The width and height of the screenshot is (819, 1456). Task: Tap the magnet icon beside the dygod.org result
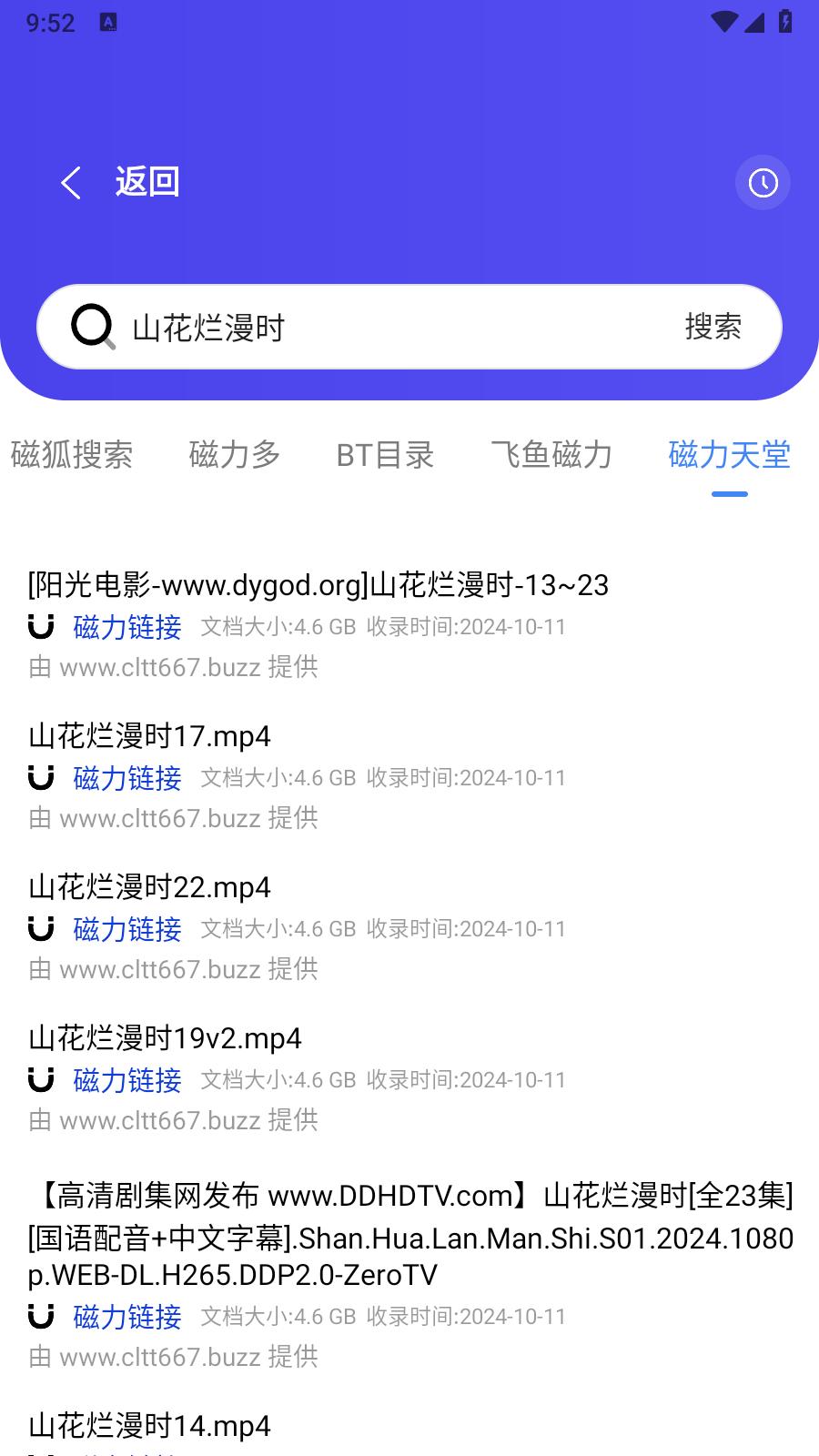[x=40, y=627]
